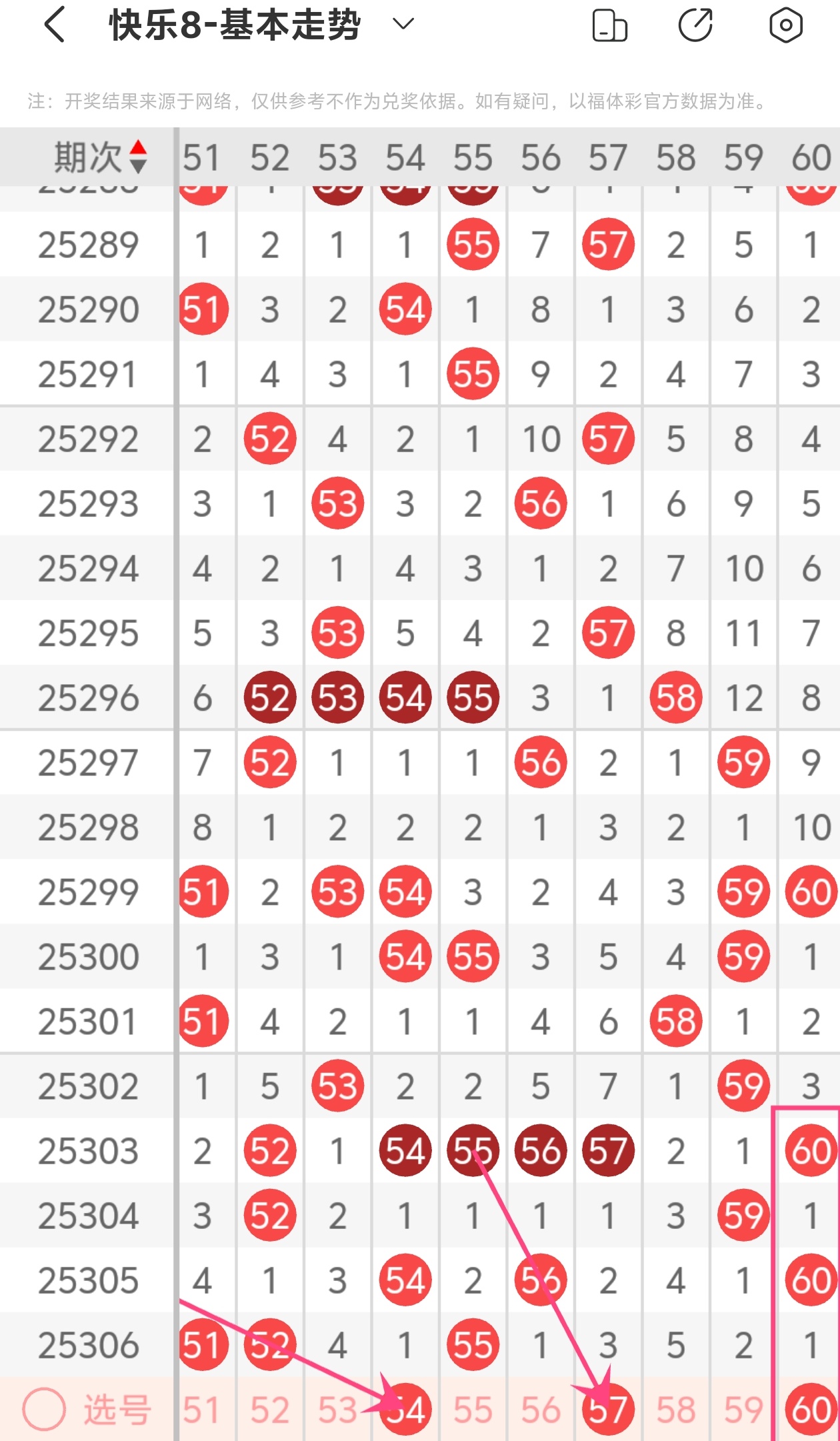Pick number 58 in the 选号 row
This screenshot has width=840, height=1441.
(676, 1410)
